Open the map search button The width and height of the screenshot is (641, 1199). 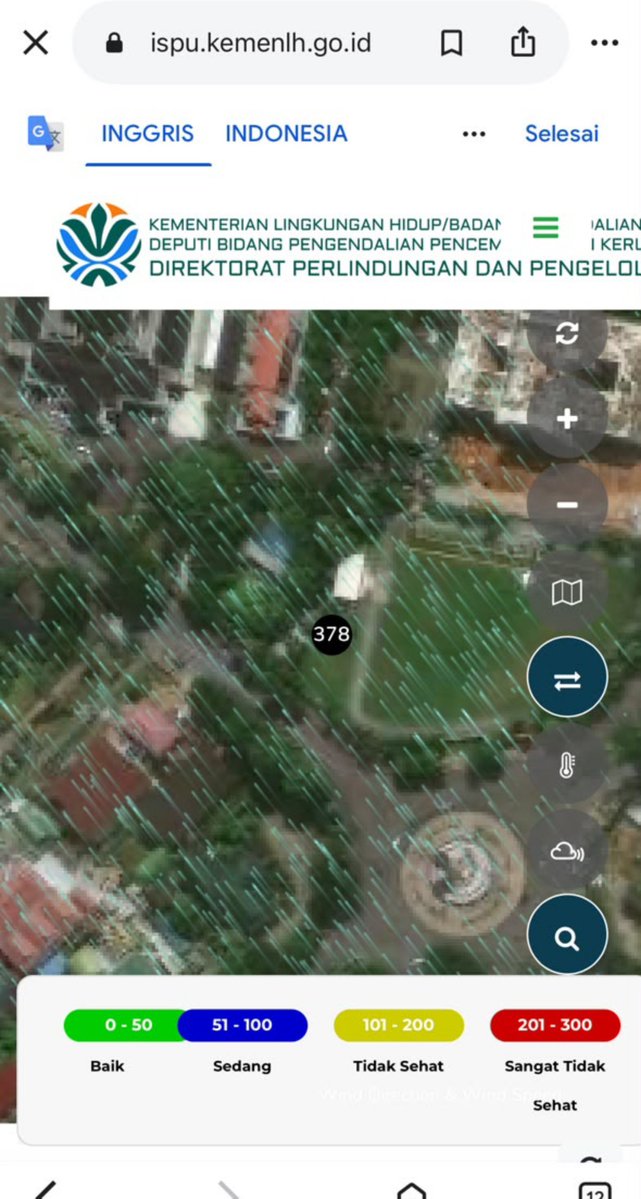point(567,936)
